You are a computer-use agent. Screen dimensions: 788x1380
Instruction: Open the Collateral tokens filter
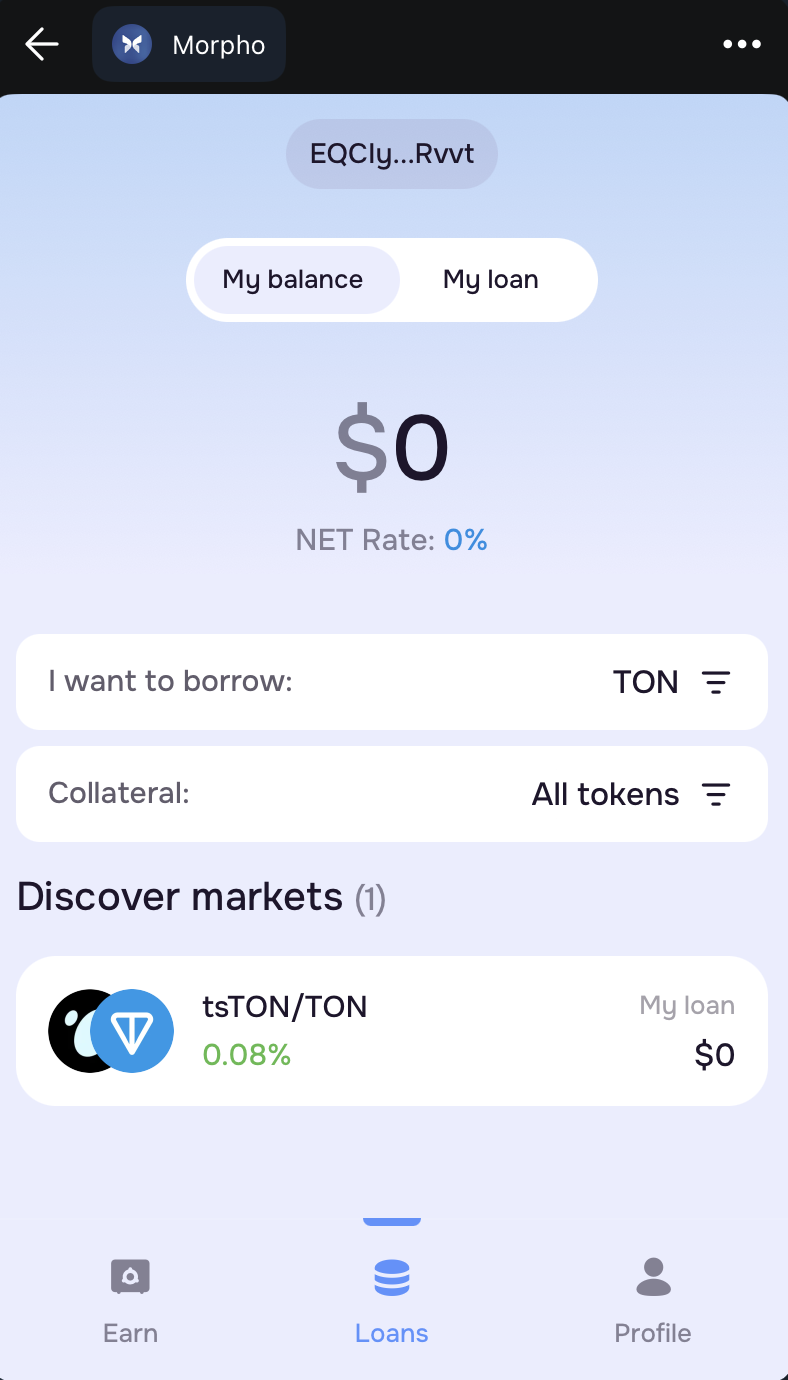[x=632, y=794]
